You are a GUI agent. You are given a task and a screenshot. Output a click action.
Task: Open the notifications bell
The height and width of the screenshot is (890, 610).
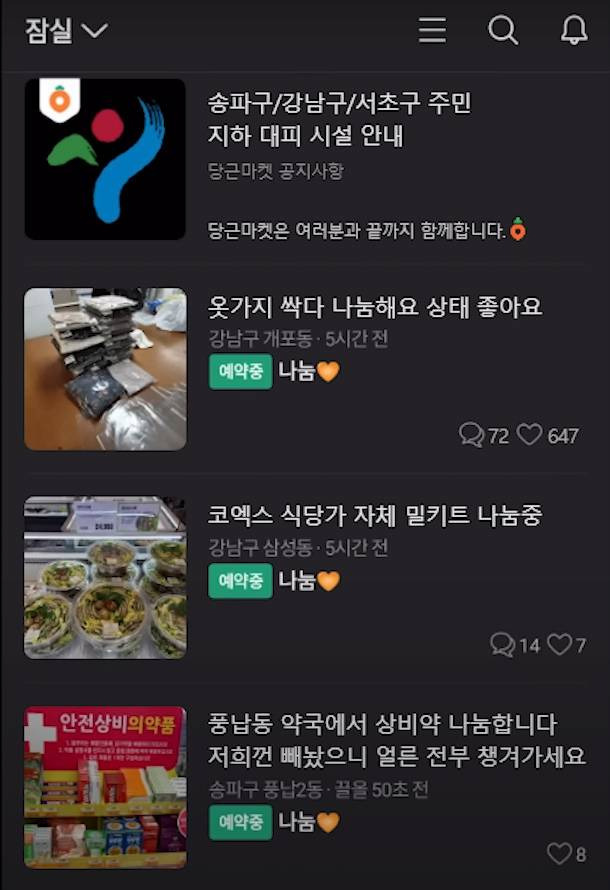[x=573, y=31]
